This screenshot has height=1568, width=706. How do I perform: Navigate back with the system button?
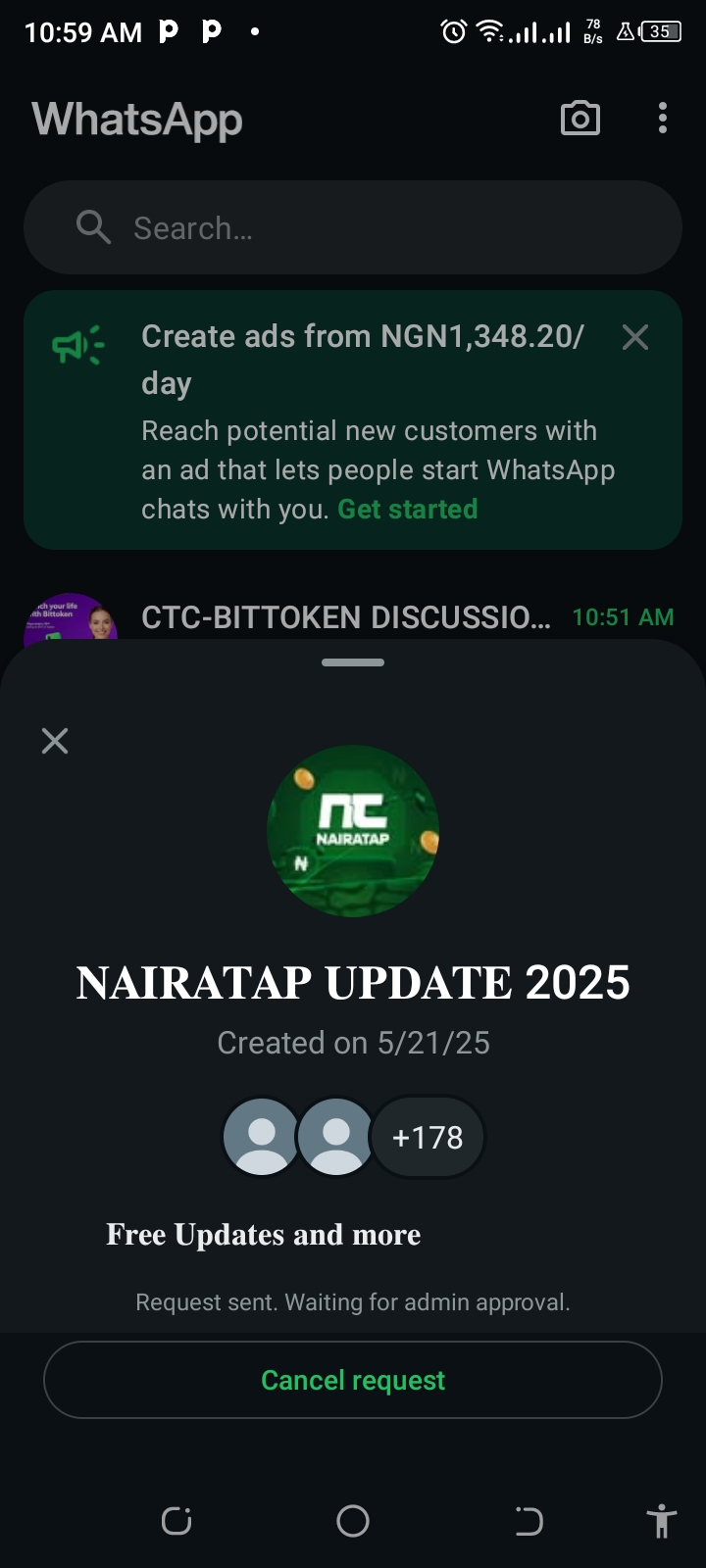(x=529, y=1521)
